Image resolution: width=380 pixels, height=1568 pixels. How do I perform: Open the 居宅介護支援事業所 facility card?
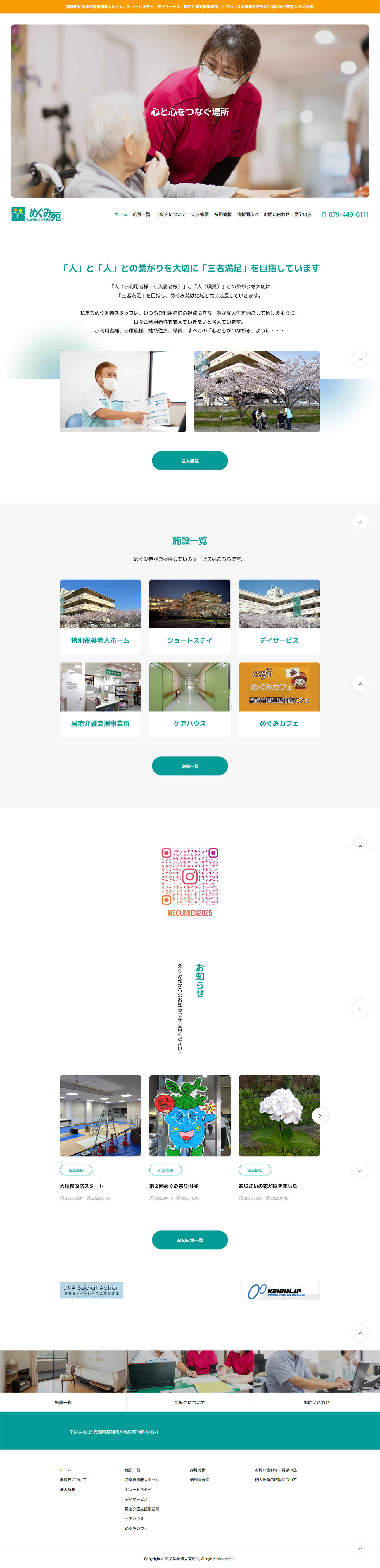click(100, 699)
